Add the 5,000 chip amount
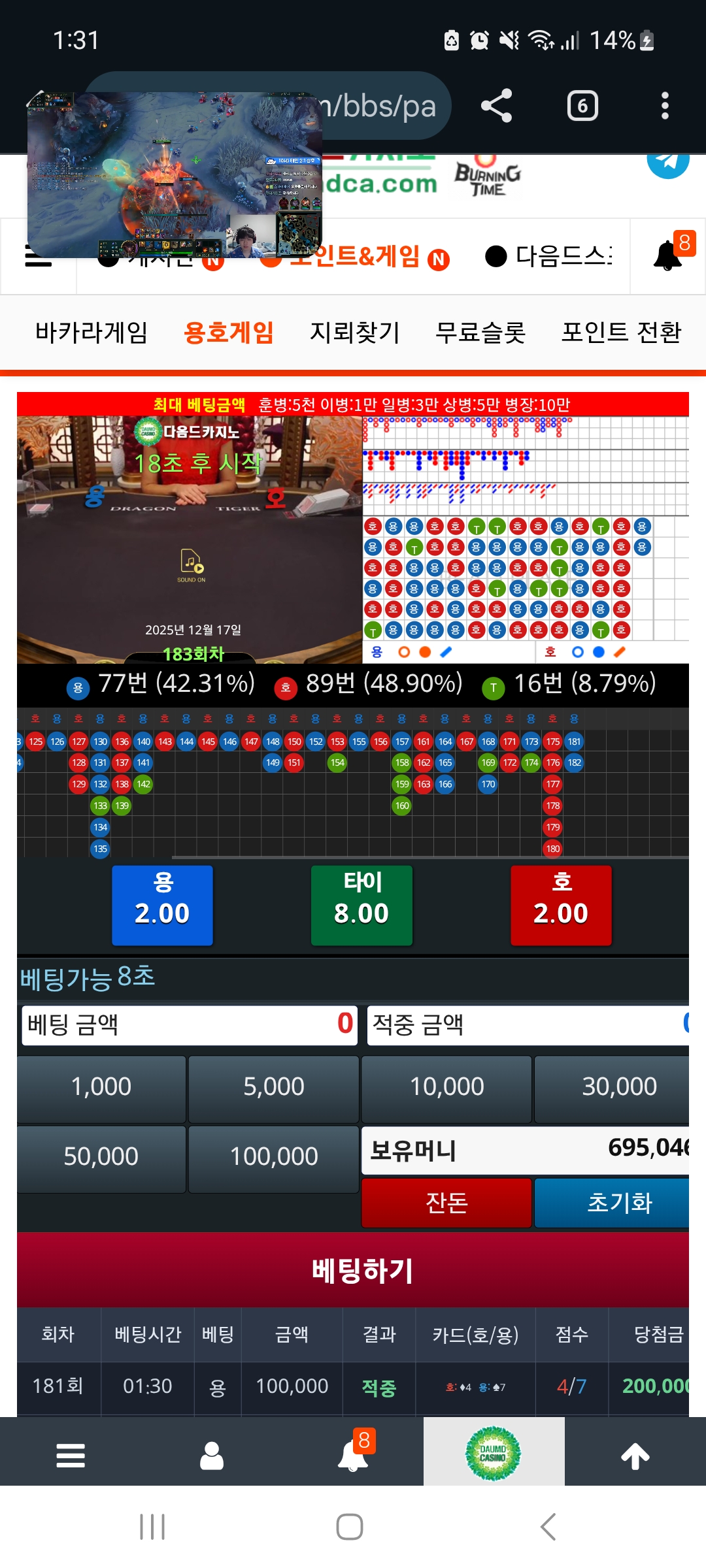This screenshot has width=706, height=1568. point(274,1087)
